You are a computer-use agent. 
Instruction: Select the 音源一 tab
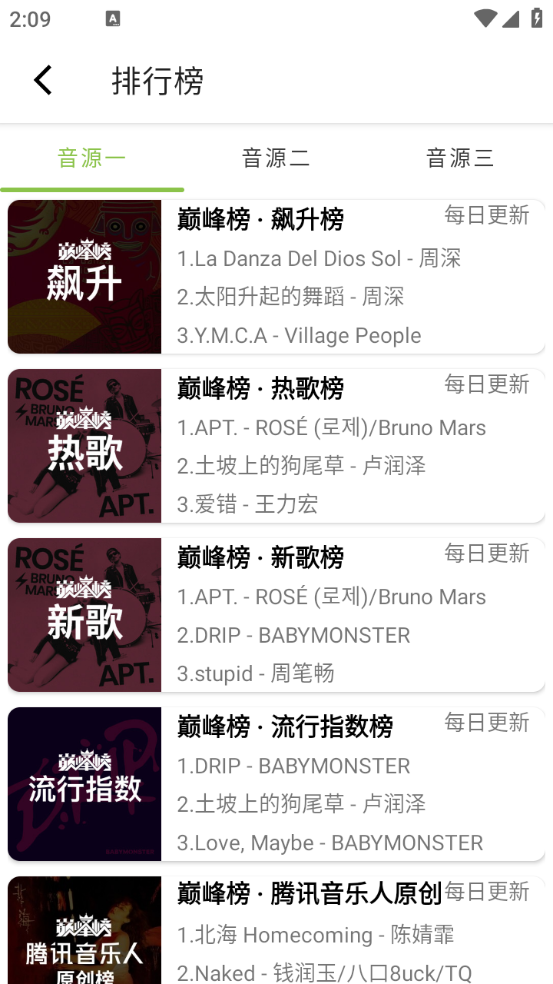tap(92, 158)
